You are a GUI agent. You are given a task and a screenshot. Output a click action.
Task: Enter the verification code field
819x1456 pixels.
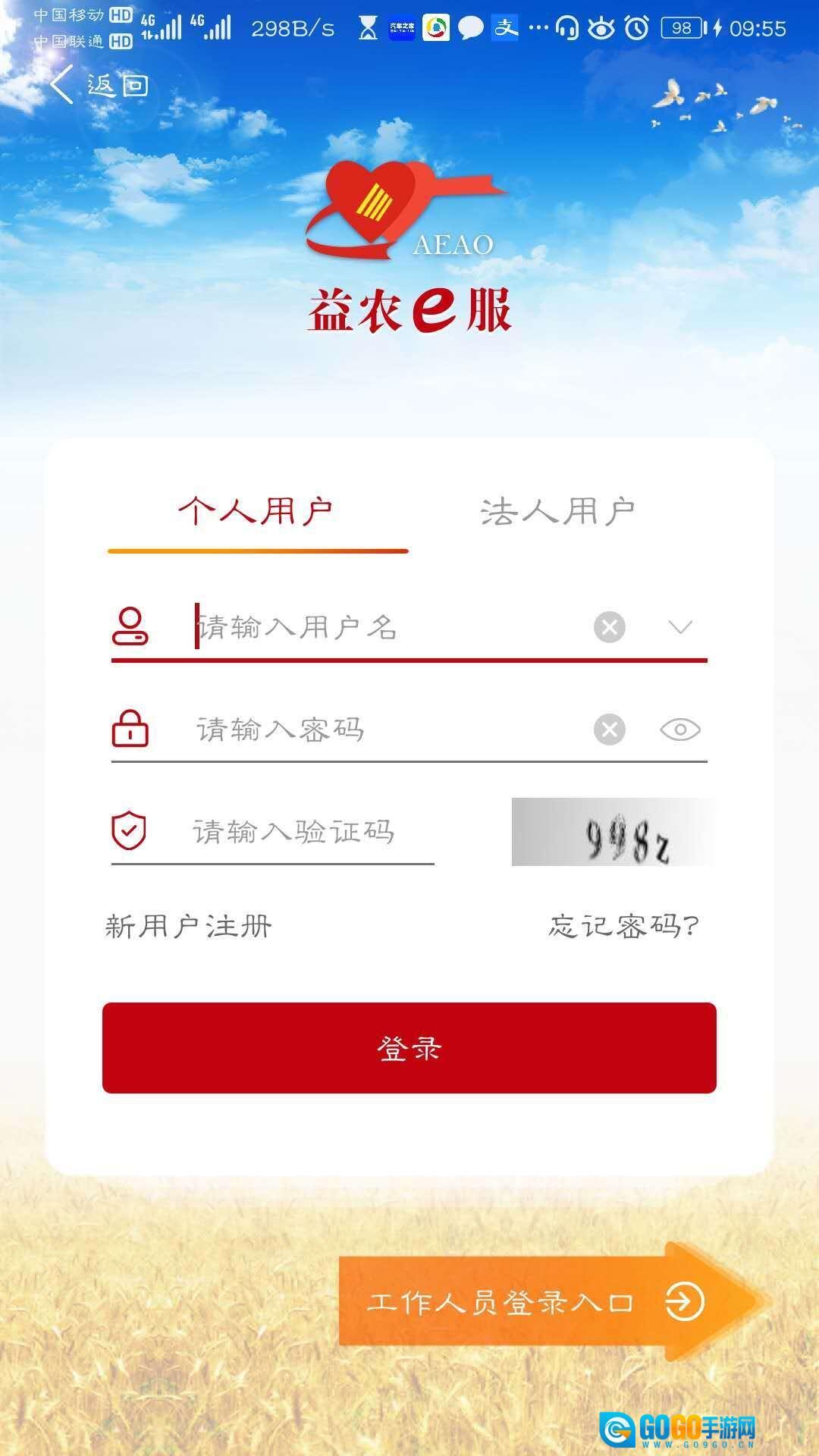pyautogui.click(x=303, y=832)
